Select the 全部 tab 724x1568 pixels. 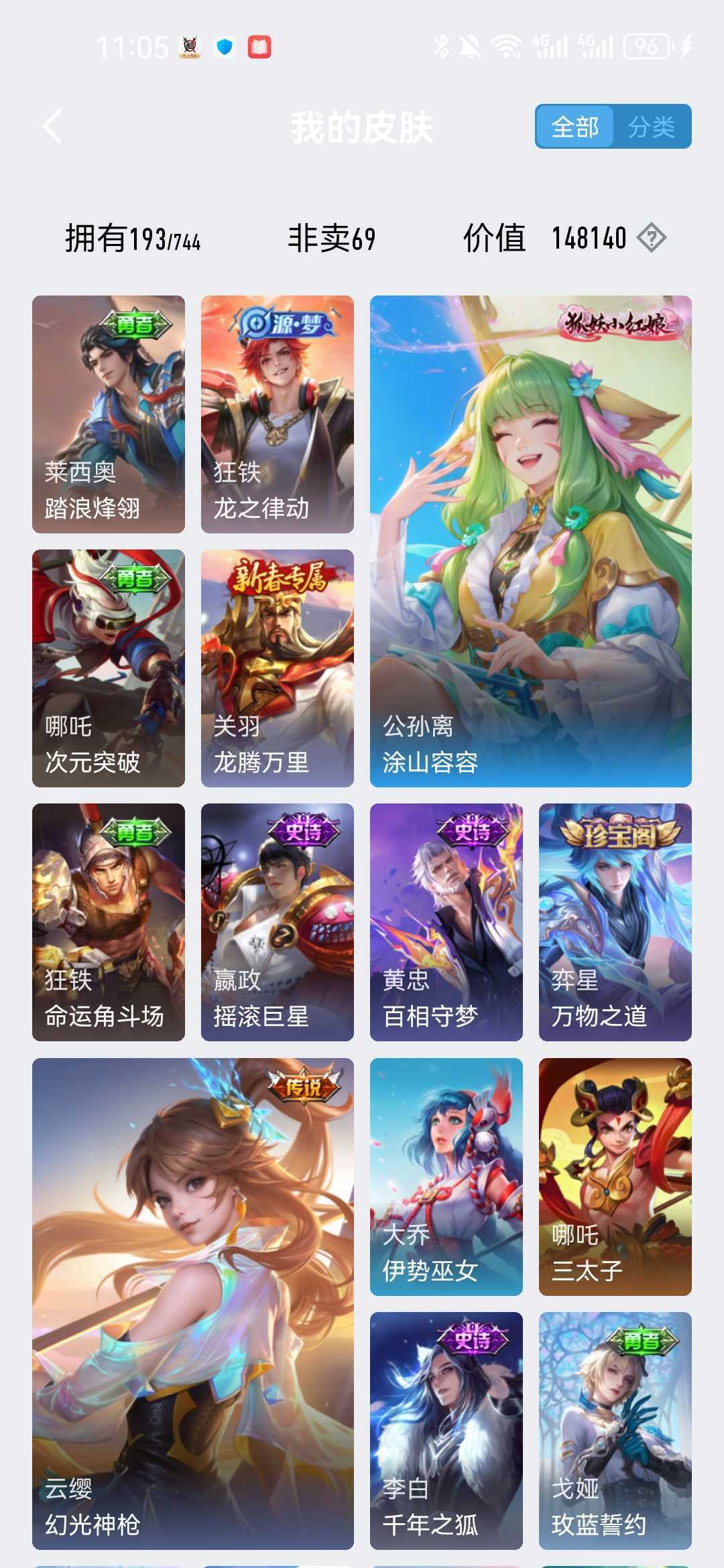(x=575, y=127)
